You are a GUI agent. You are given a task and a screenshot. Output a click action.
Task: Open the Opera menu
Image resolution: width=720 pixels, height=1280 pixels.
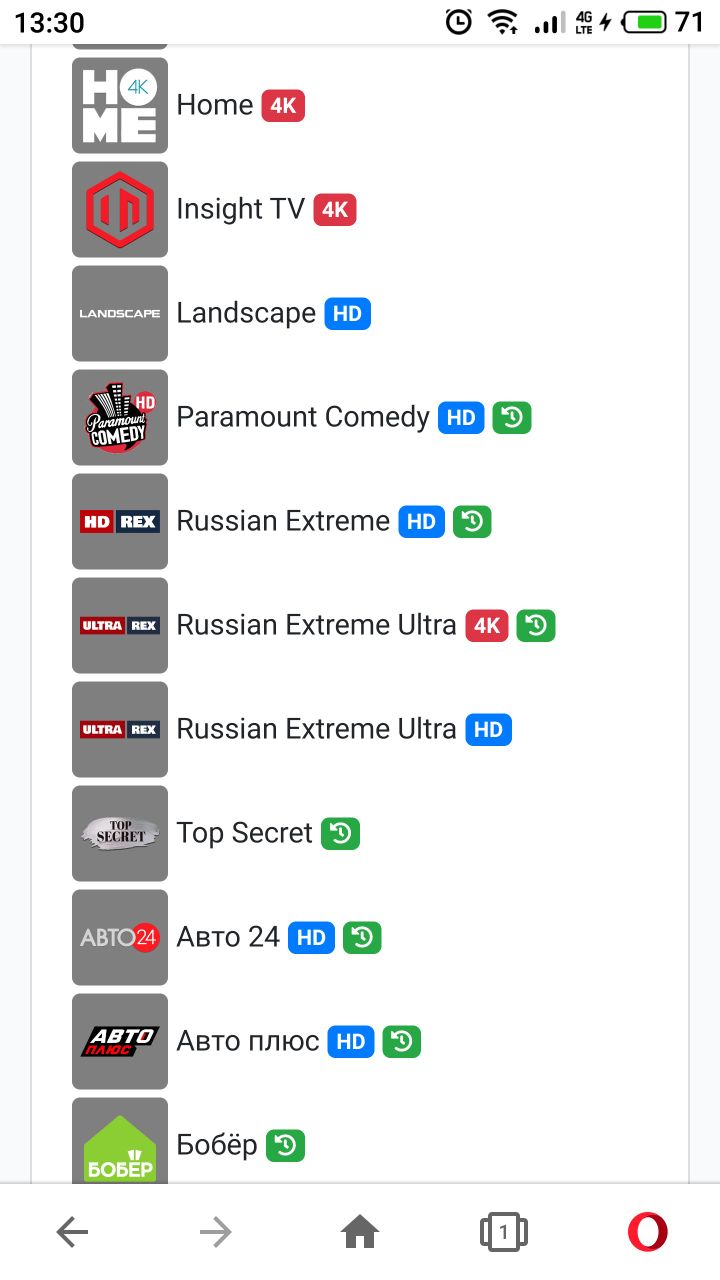[x=647, y=1232]
